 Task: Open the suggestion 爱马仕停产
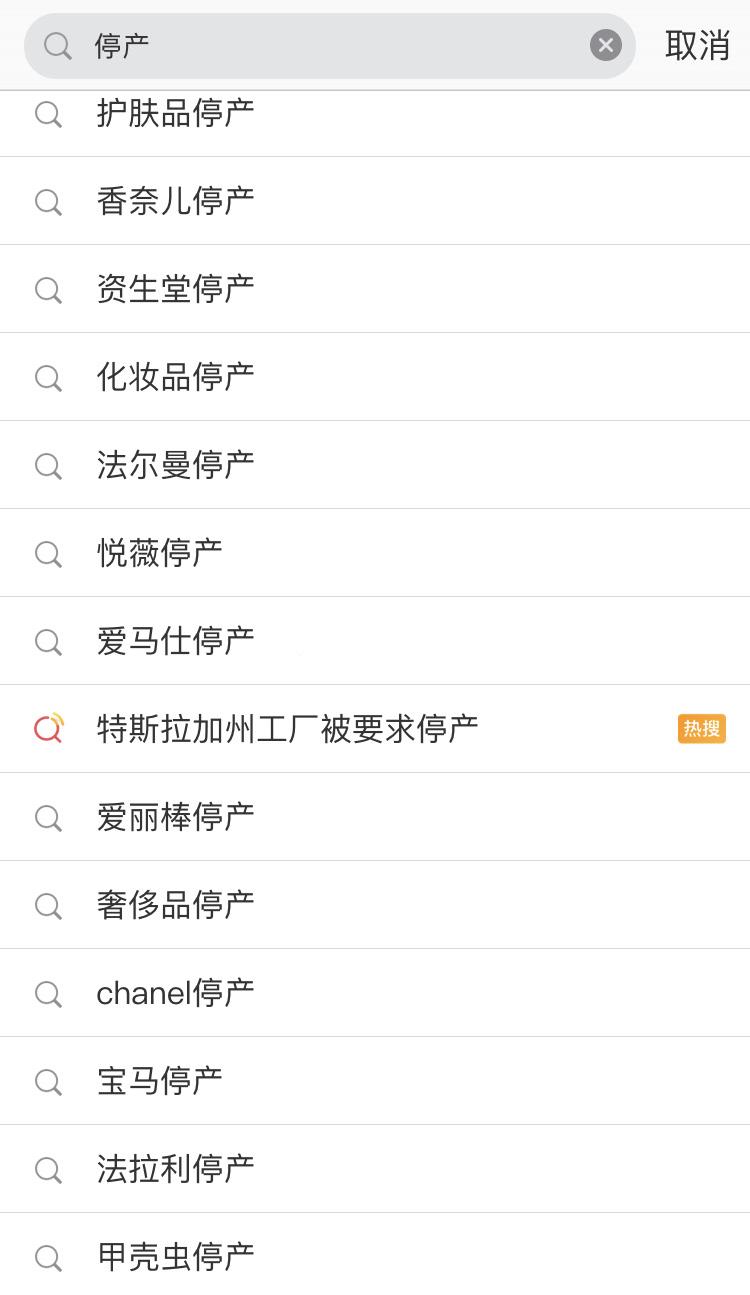(x=375, y=641)
